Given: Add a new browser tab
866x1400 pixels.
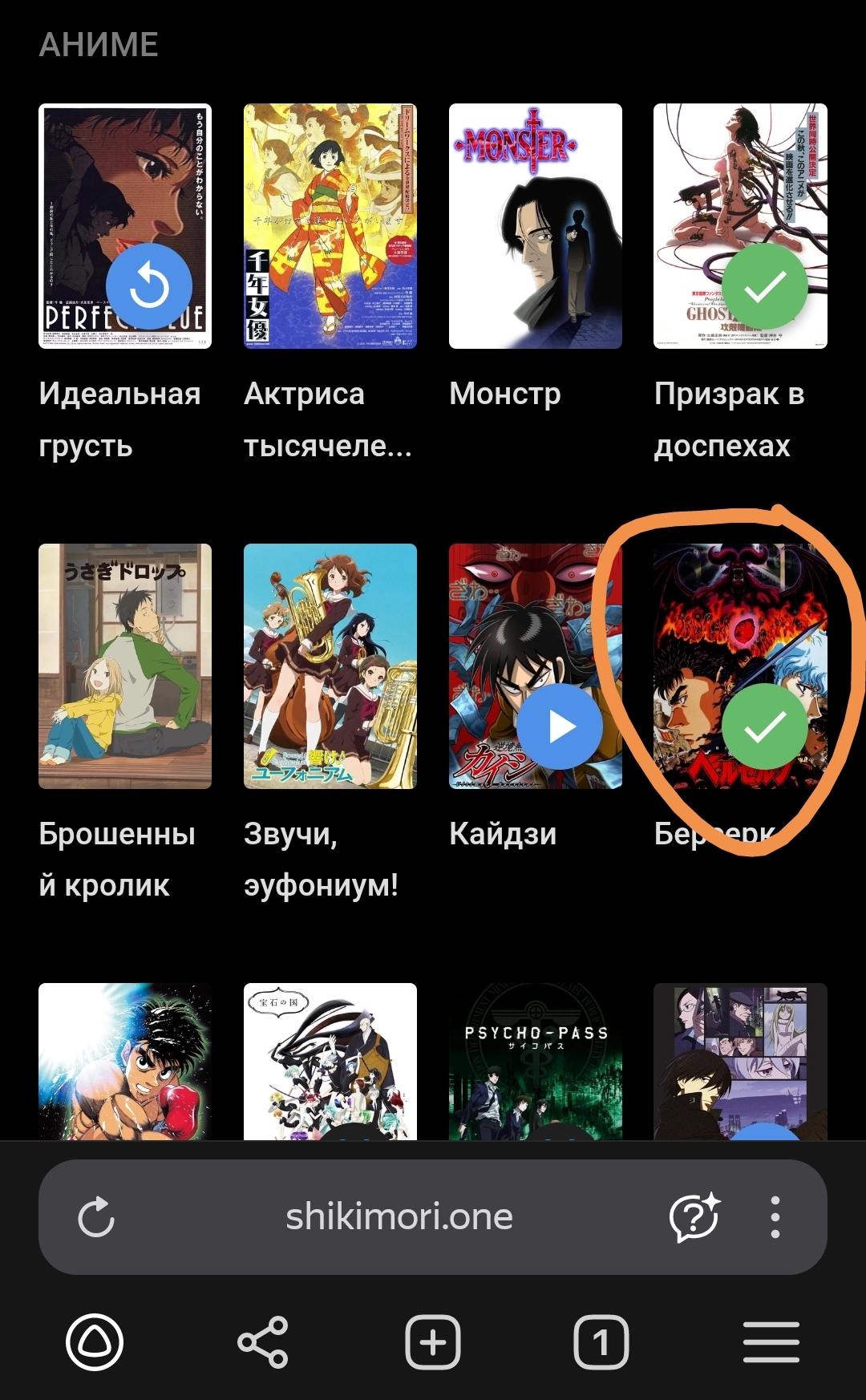Looking at the screenshot, I should (433, 1341).
